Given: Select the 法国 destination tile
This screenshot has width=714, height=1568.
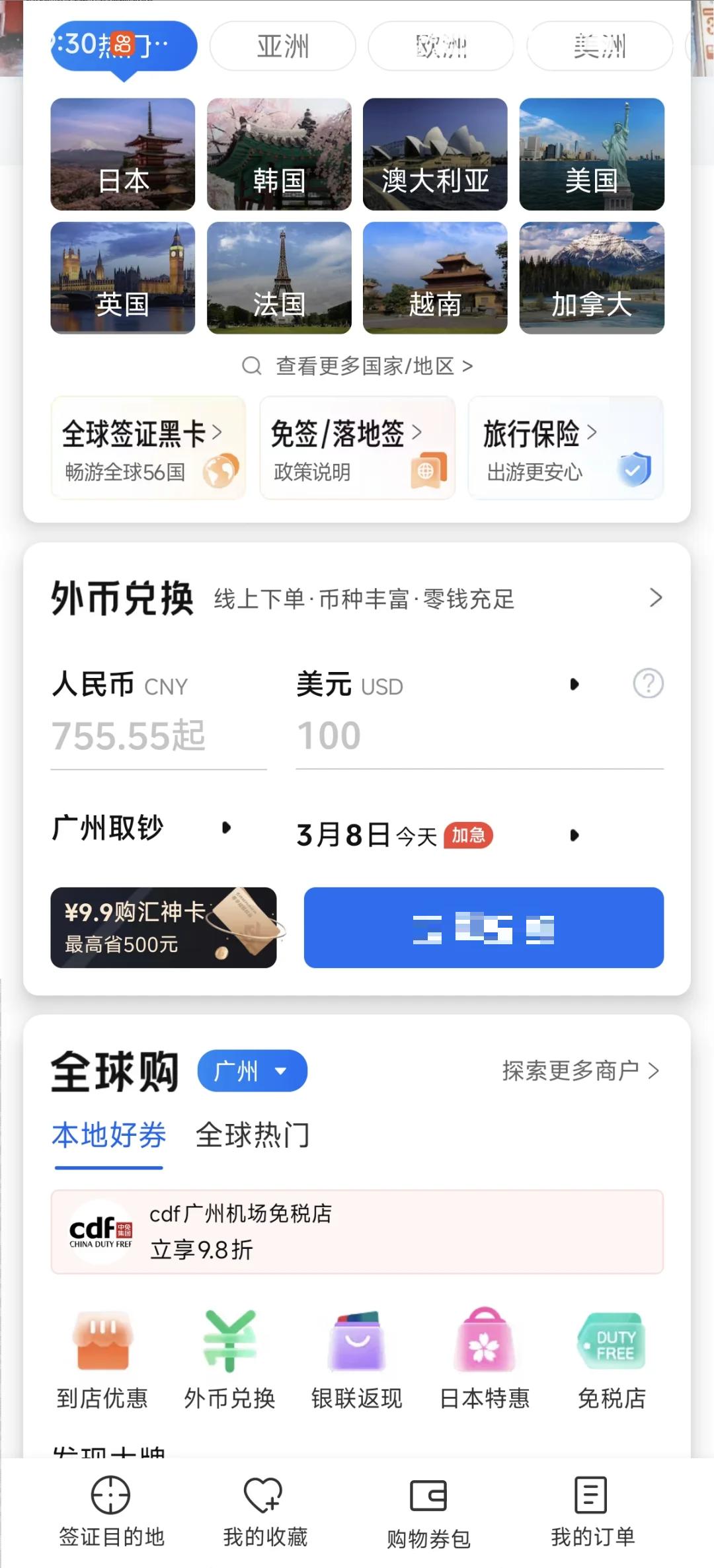Looking at the screenshot, I should tap(279, 278).
